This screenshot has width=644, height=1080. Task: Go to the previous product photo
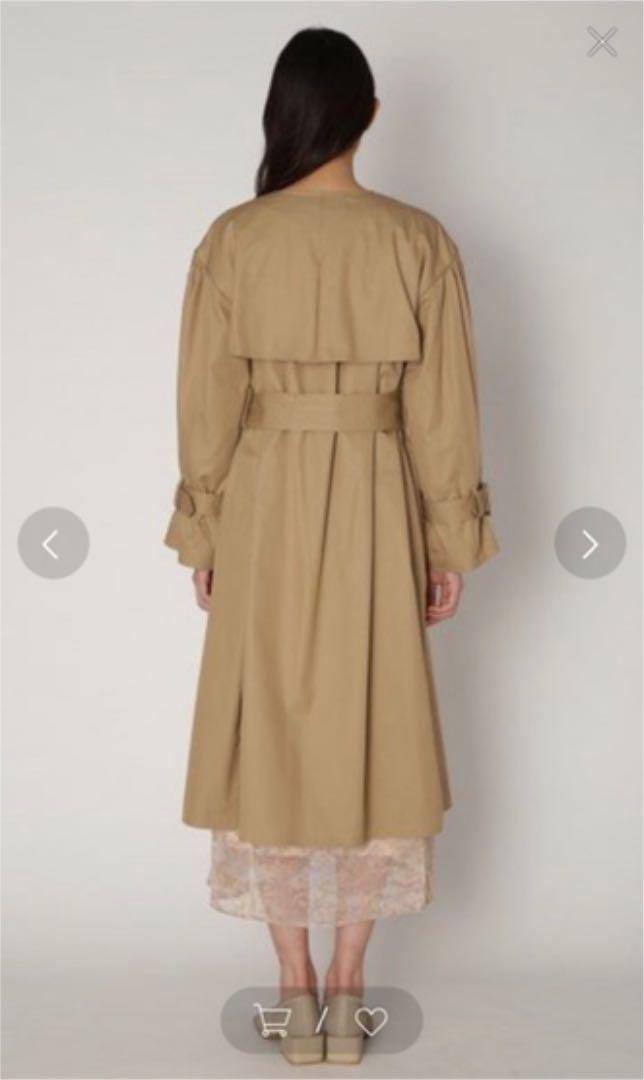[x=53, y=543]
